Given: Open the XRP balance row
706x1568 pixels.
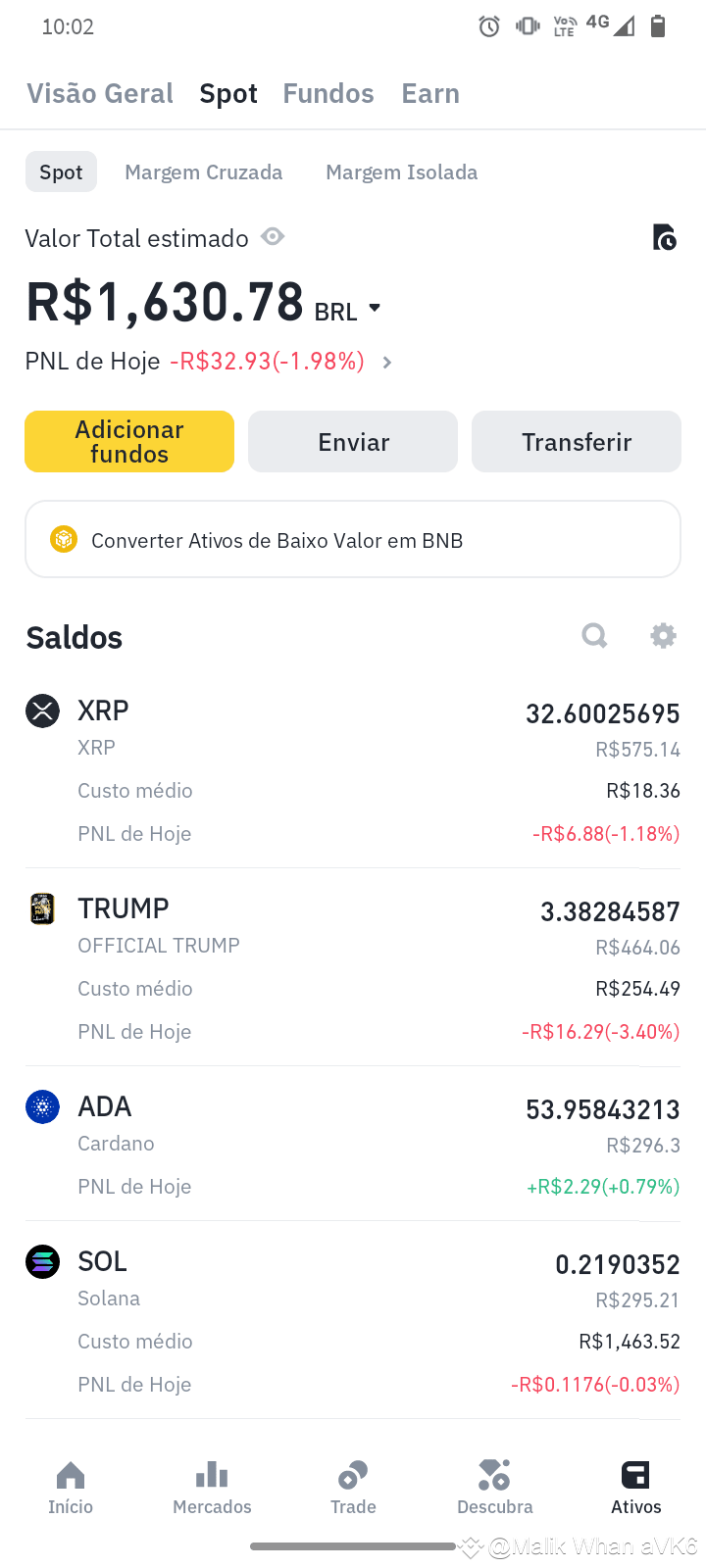Looking at the screenshot, I should click(x=353, y=770).
